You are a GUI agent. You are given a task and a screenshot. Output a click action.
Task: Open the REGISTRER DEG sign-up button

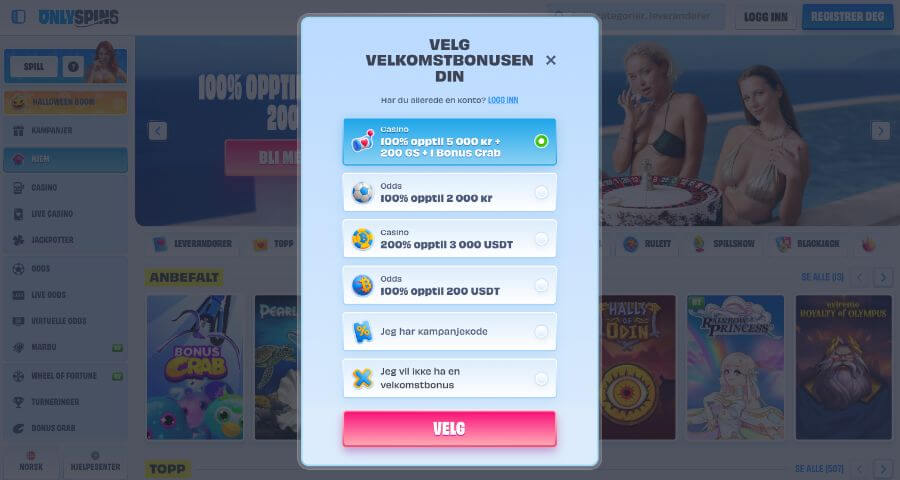pyautogui.click(x=847, y=17)
